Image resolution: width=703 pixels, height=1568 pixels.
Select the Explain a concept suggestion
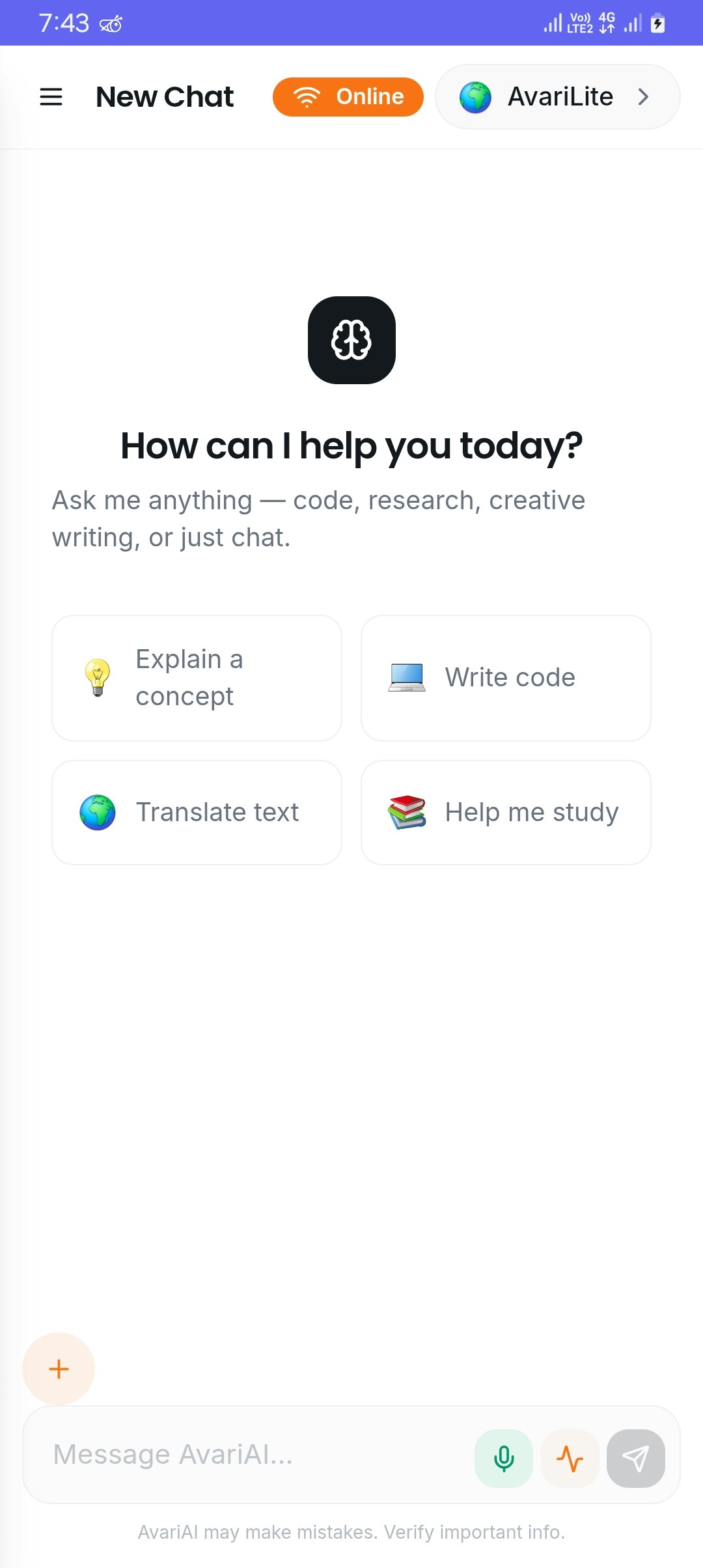197,678
